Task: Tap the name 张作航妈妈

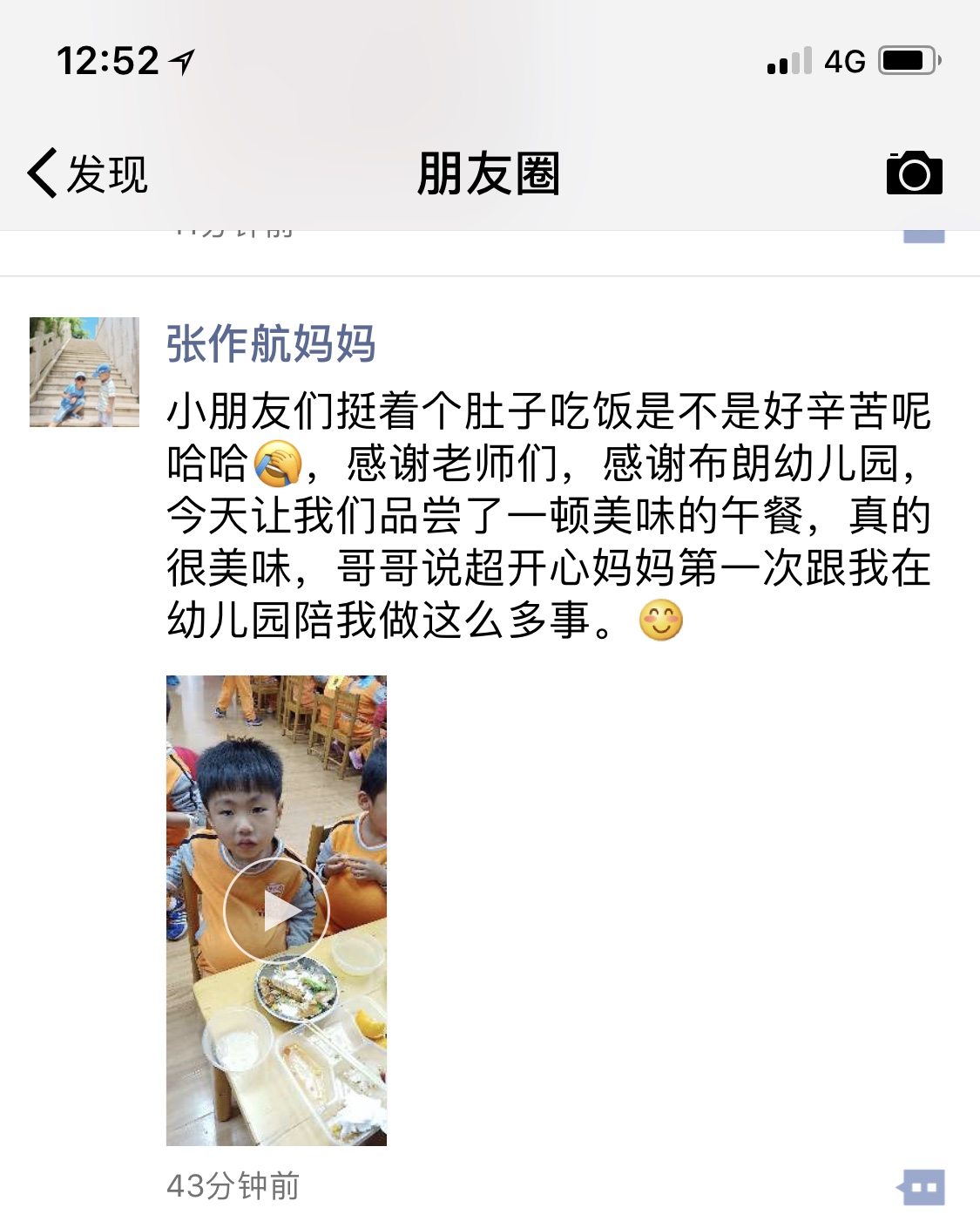Action: coord(271,343)
